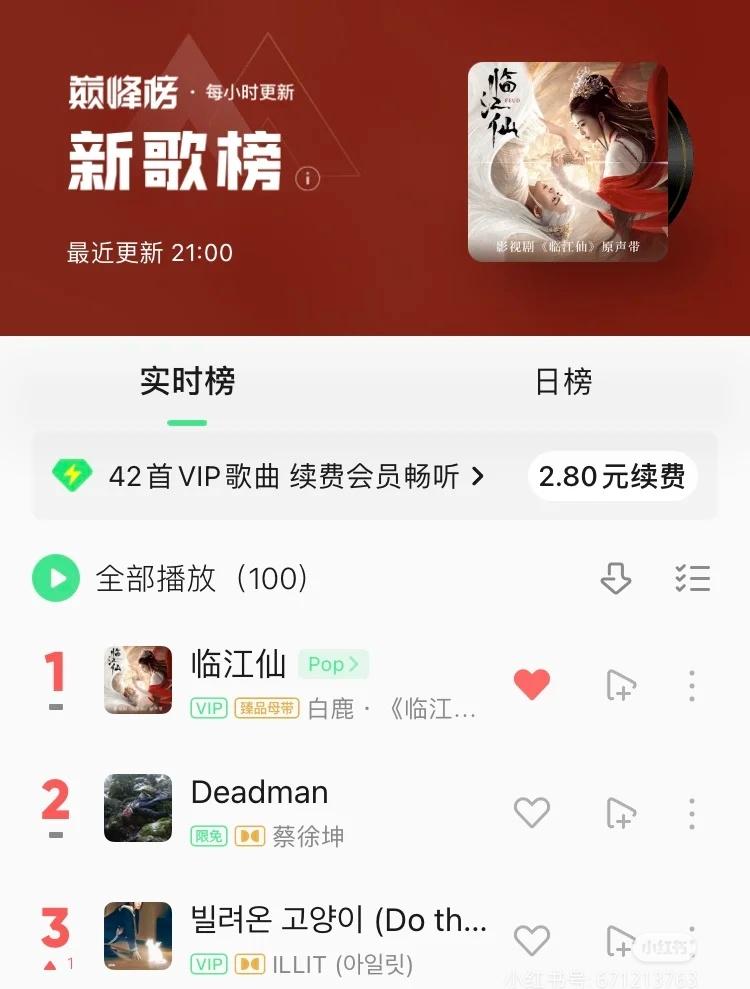Open the 临江仙 soundtrack album cover

tap(567, 162)
